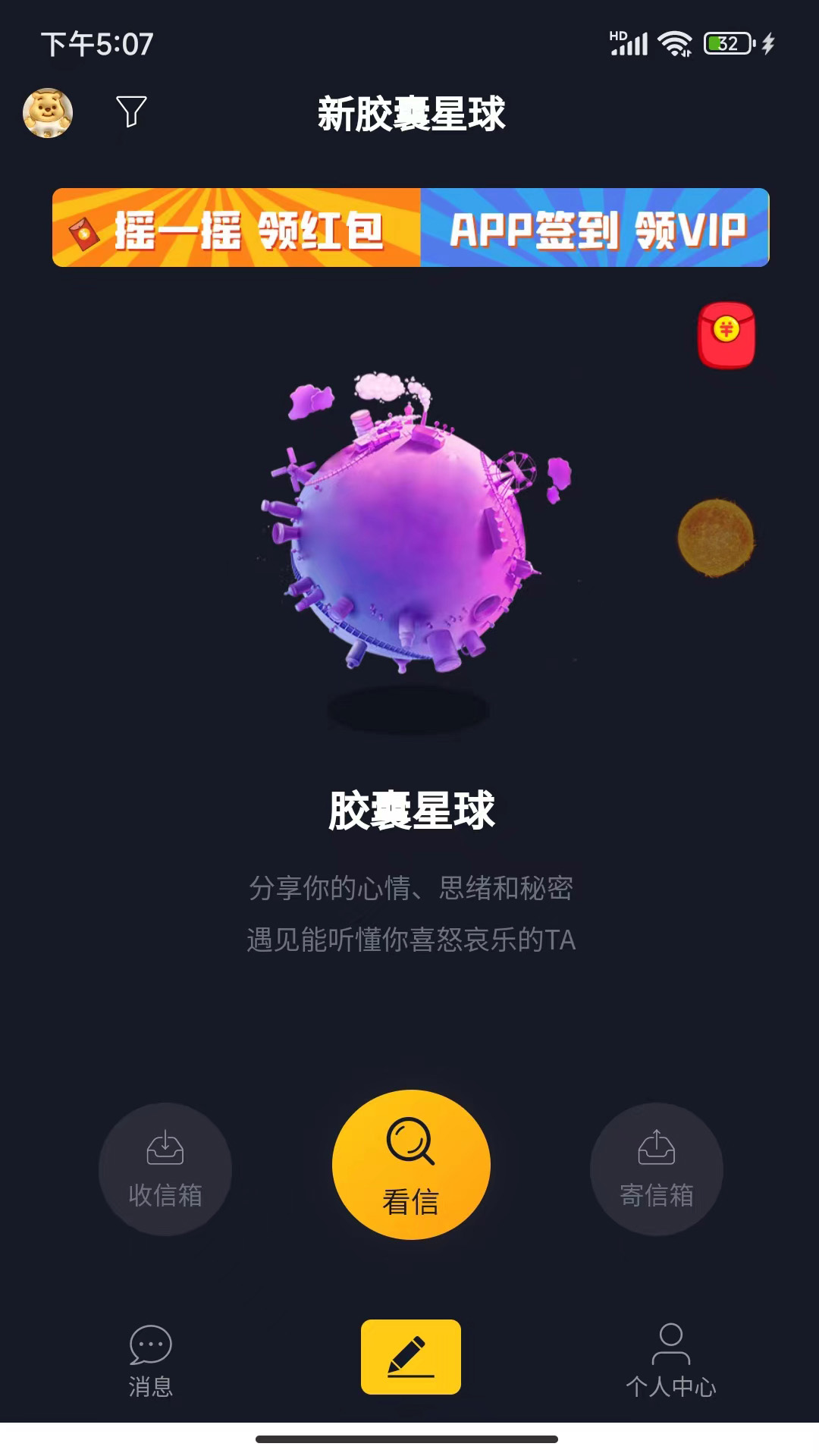Open the 摇一摇 领红包 banner
Screen dimensions: 819x1456
point(237,227)
